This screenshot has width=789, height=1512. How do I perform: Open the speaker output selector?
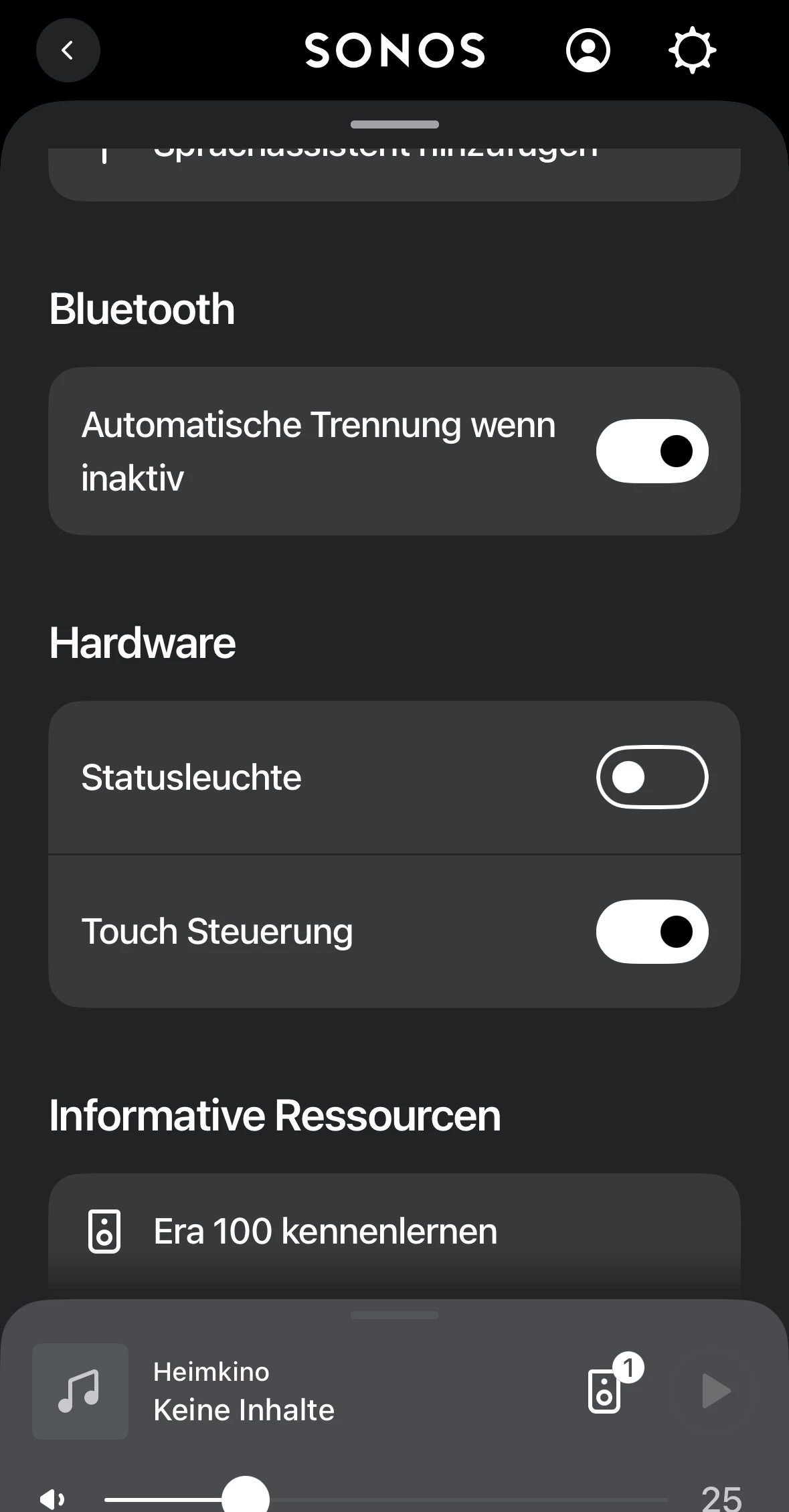click(x=606, y=1391)
